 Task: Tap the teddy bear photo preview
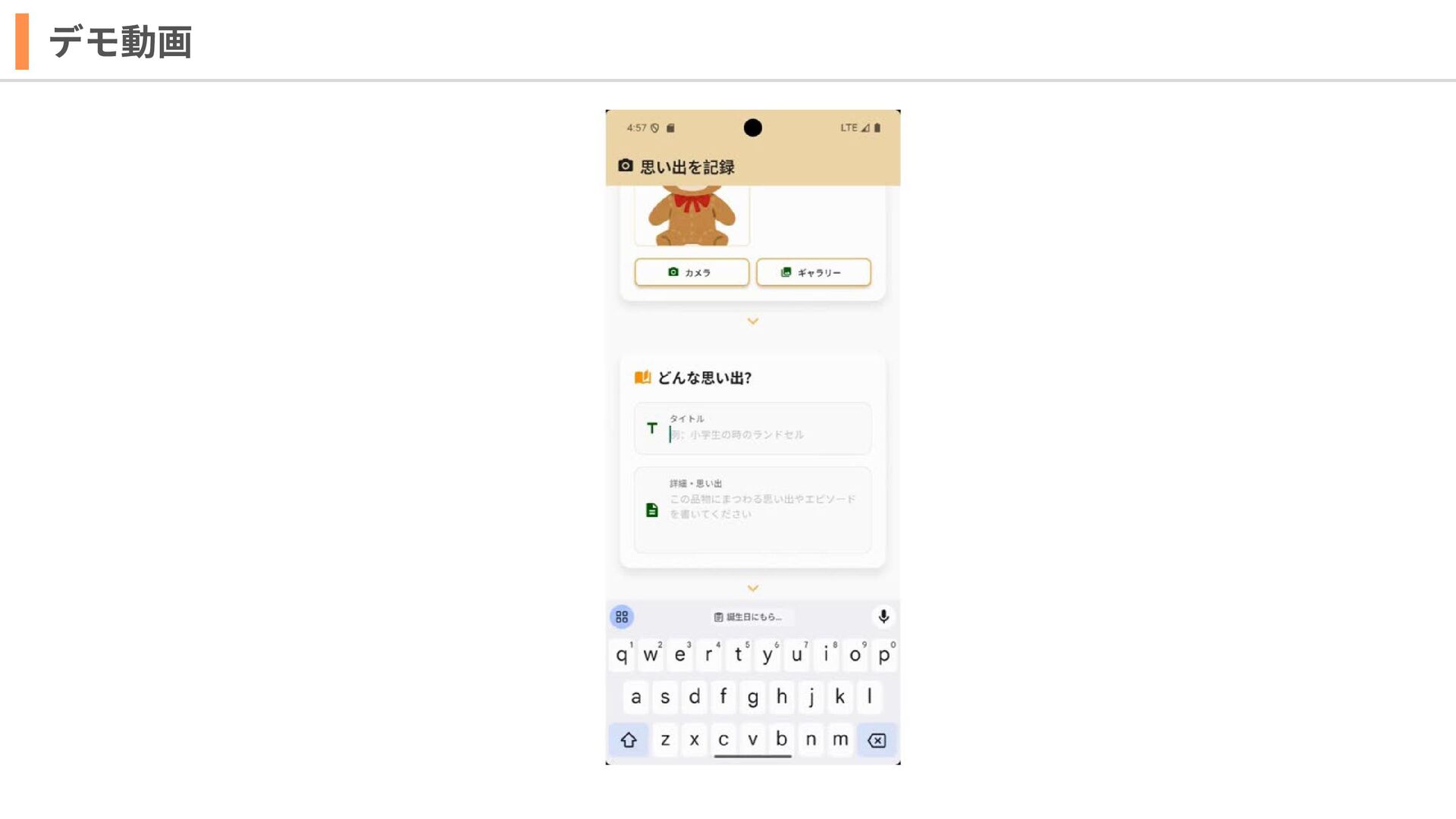(x=692, y=216)
